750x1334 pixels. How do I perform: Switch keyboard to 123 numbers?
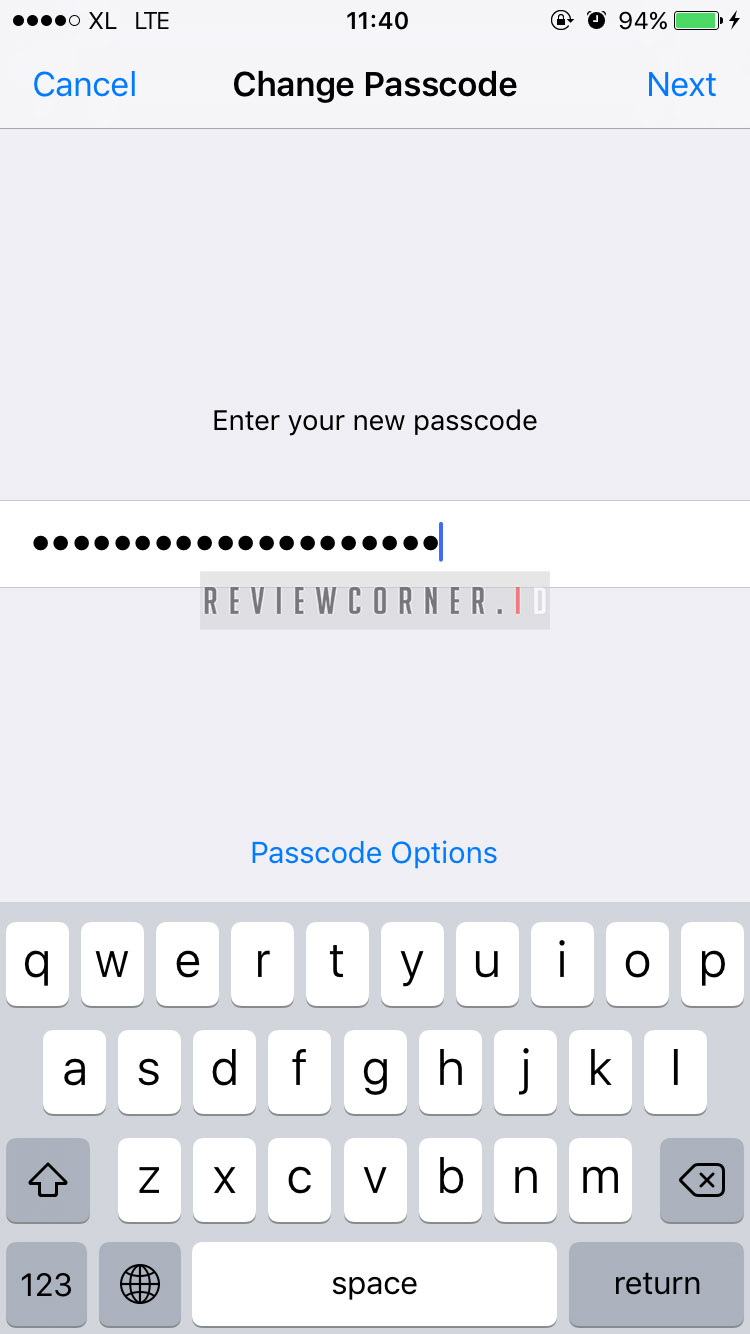tap(47, 1284)
